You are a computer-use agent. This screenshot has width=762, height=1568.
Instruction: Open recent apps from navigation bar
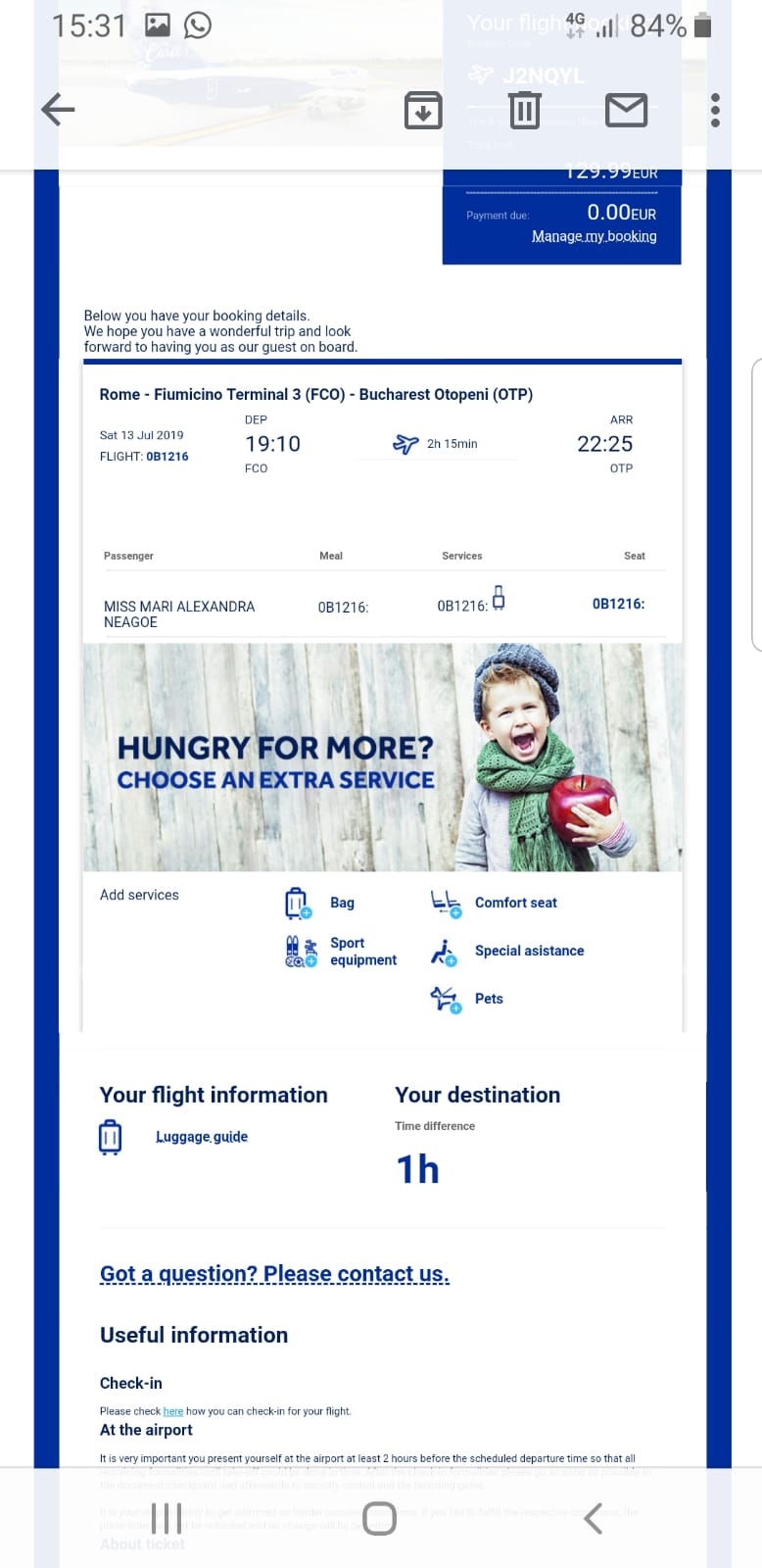pyautogui.click(x=167, y=1519)
